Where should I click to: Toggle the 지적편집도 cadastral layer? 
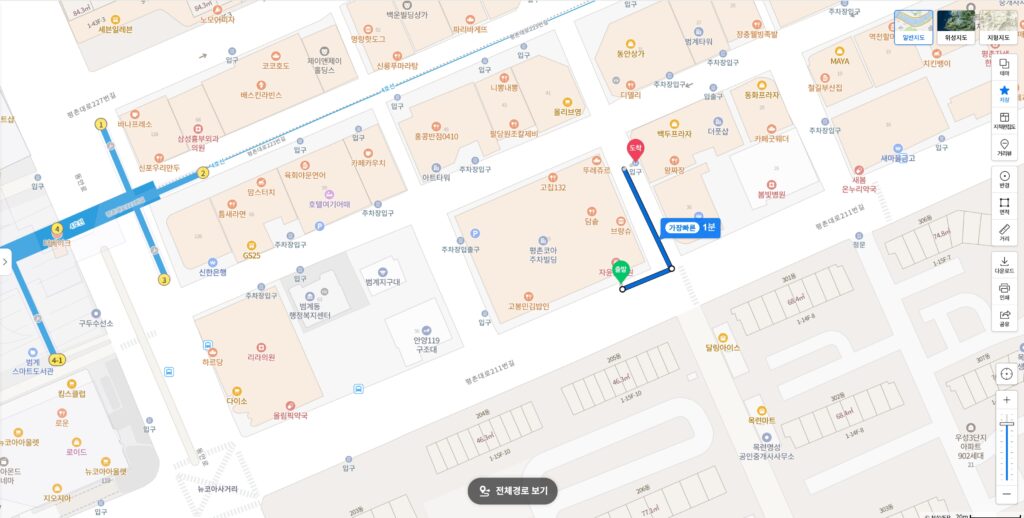pos(1005,122)
